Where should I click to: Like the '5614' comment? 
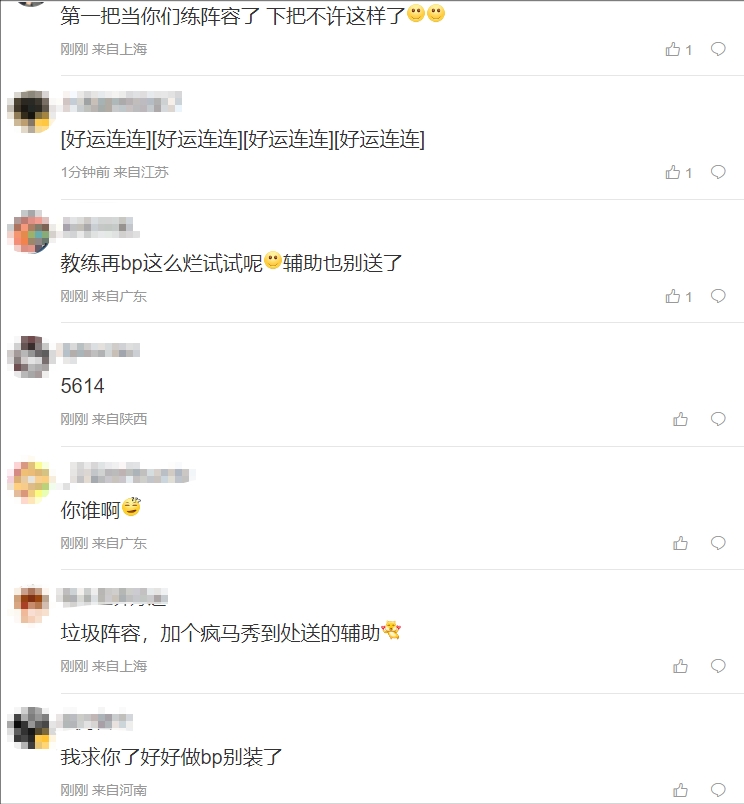click(x=680, y=419)
